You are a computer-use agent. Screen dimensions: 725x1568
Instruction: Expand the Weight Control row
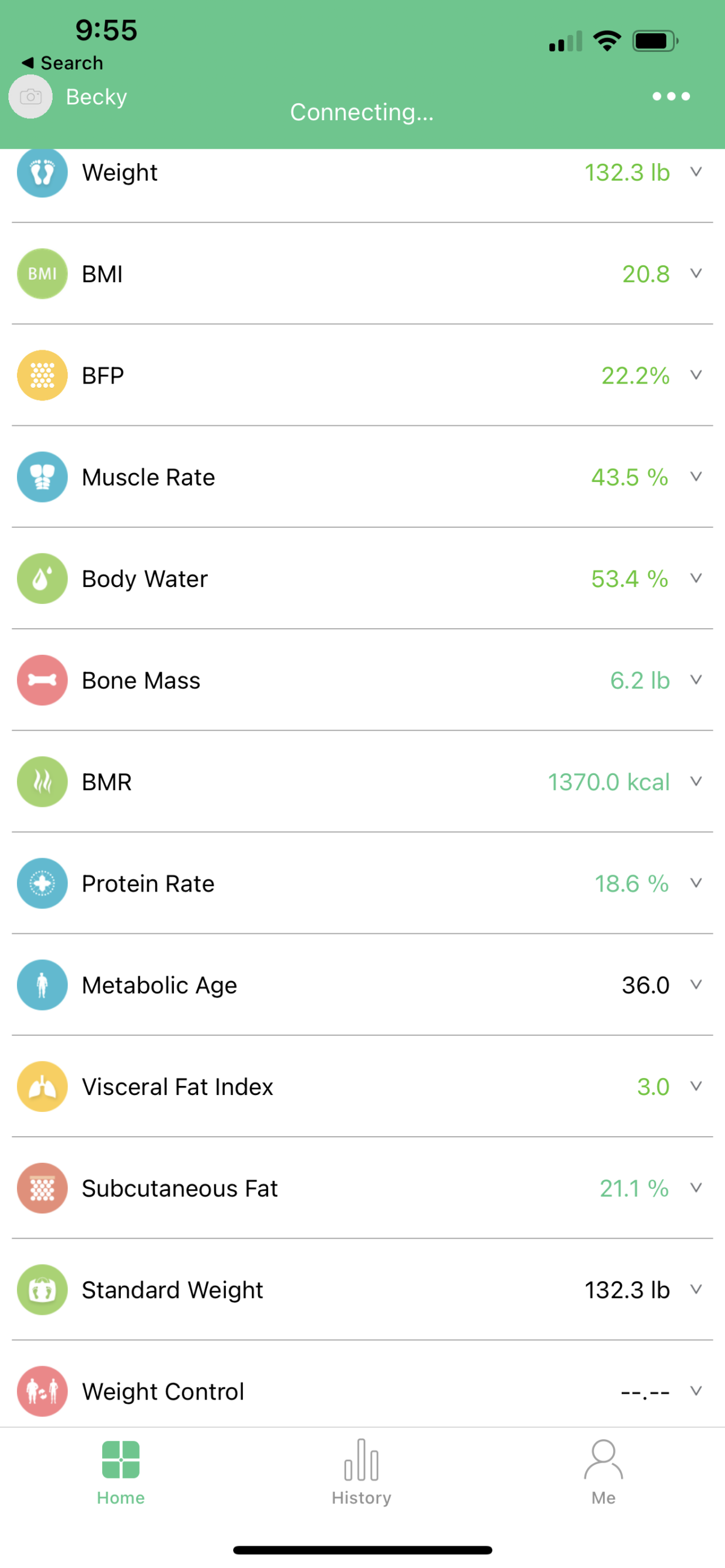(x=696, y=1392)
